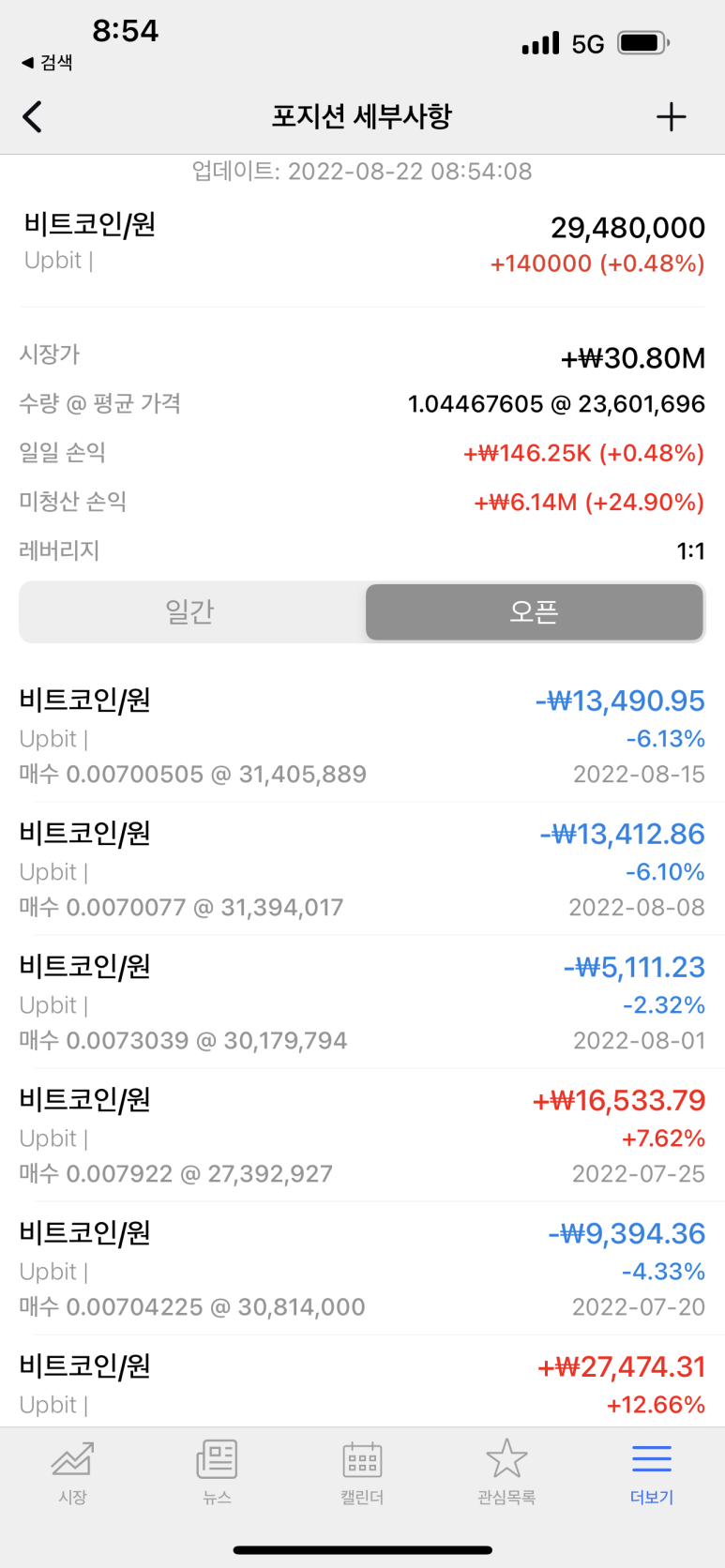Tap the 레버리지 1:1 row
Viewport: 725px width, 1568px height.
click(362, 550)
